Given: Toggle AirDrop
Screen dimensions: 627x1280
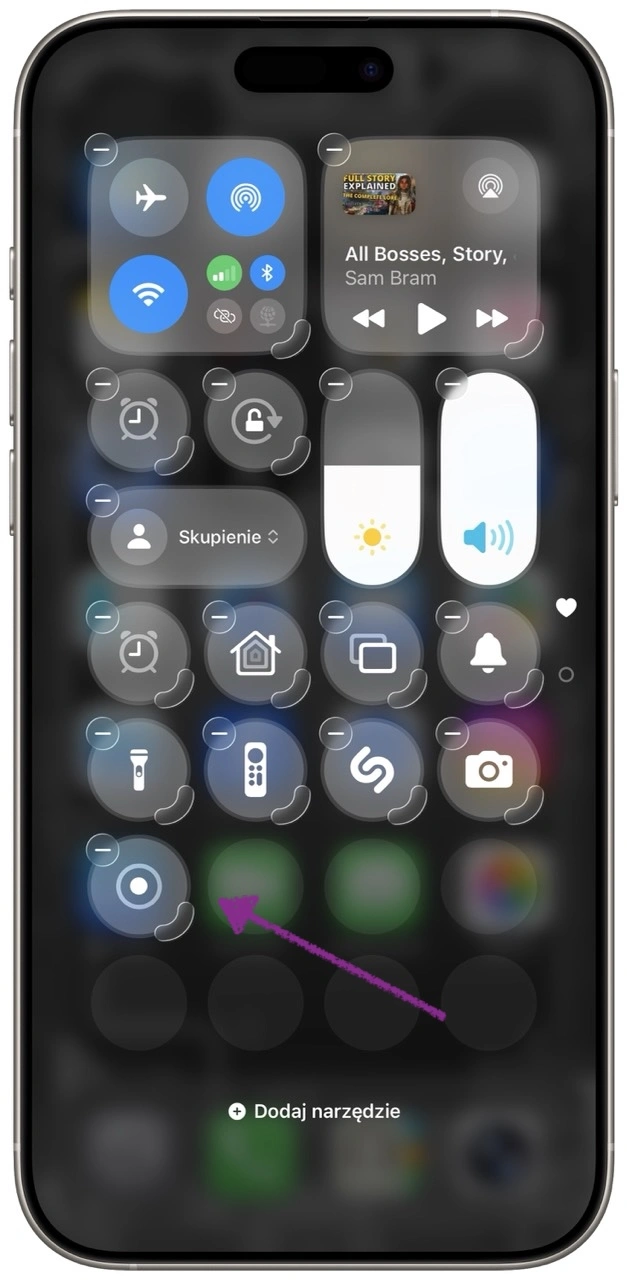Looking at the screenshot, I should coord(245,197).
